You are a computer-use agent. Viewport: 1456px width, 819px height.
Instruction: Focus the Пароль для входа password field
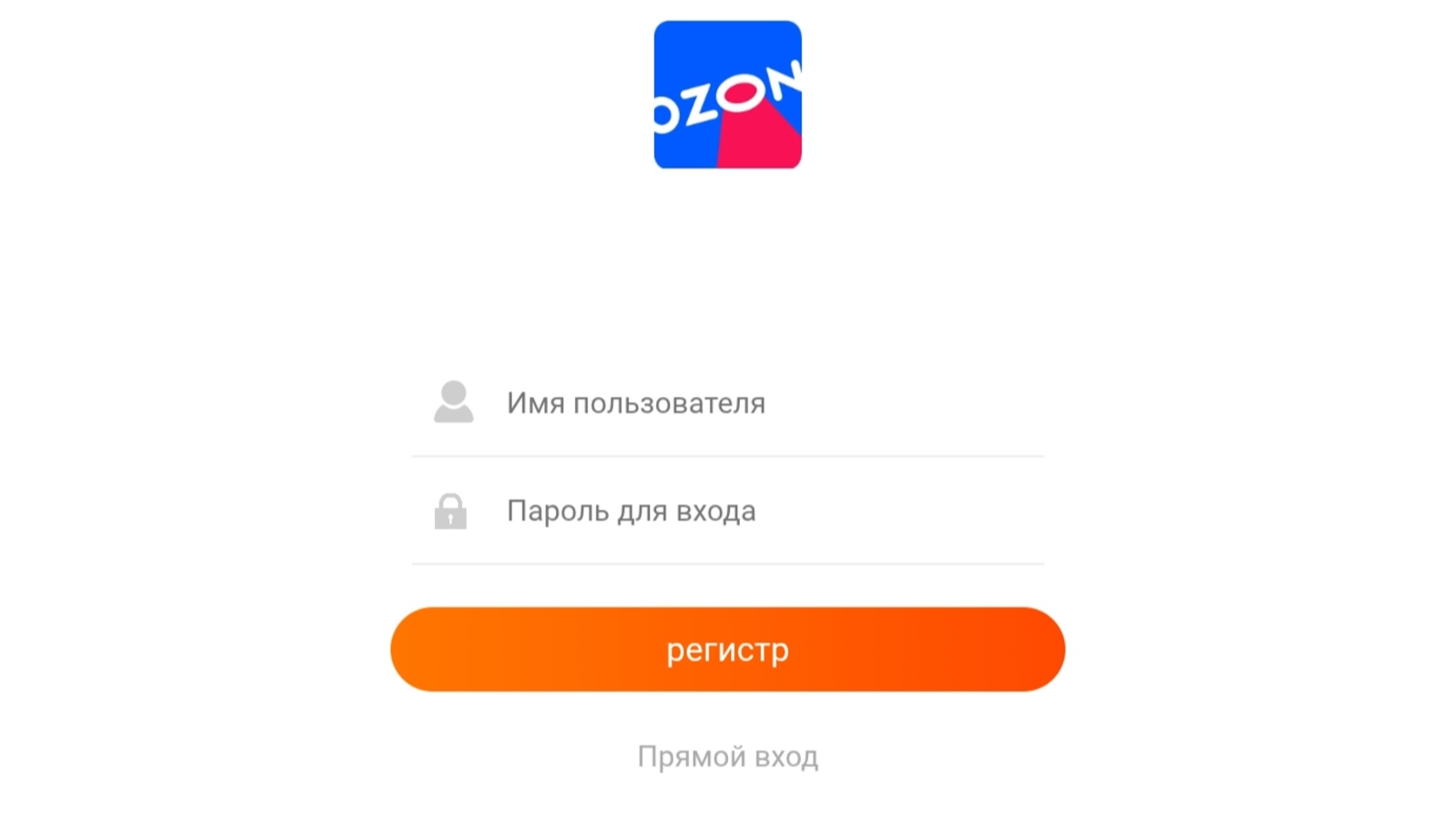[x=728, y=511]
